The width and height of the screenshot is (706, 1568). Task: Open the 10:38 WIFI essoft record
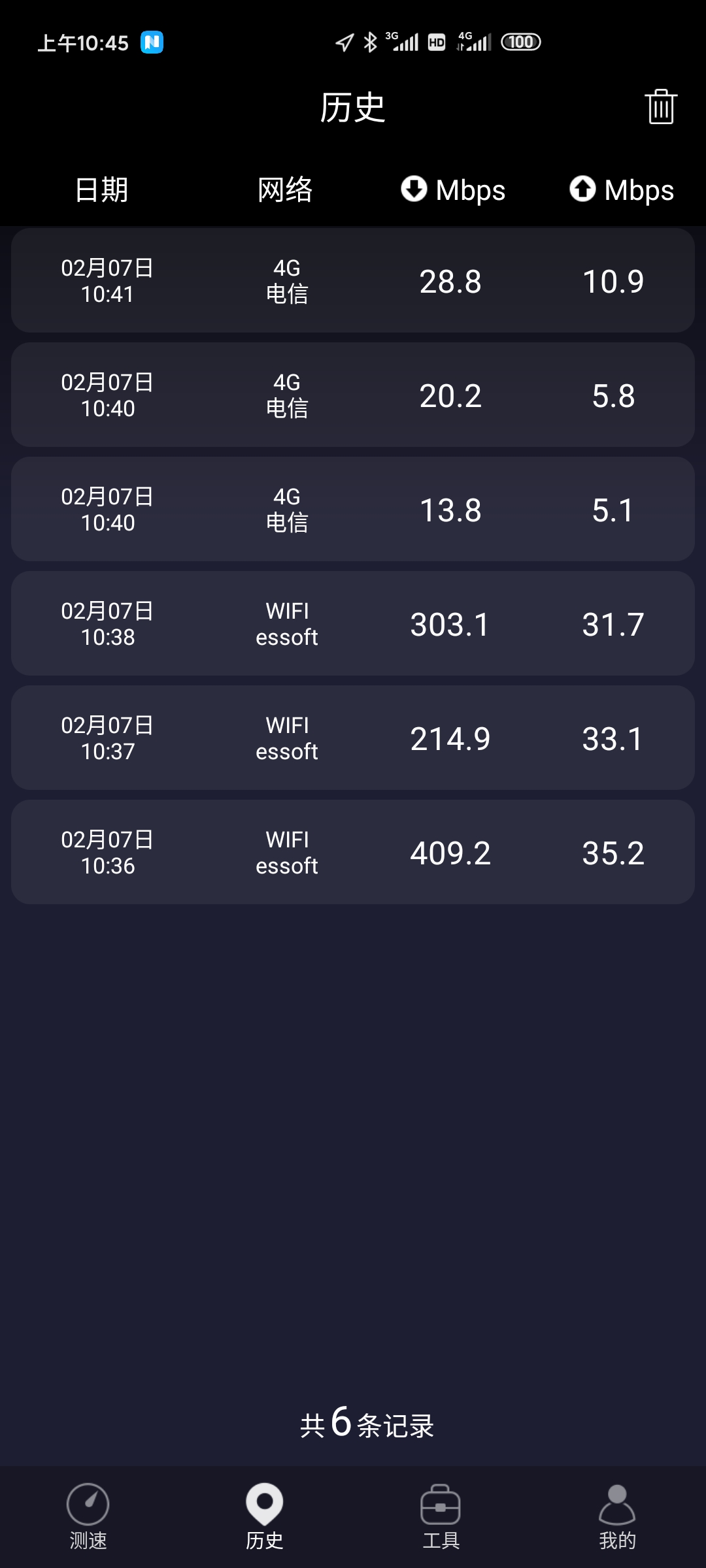353,623
